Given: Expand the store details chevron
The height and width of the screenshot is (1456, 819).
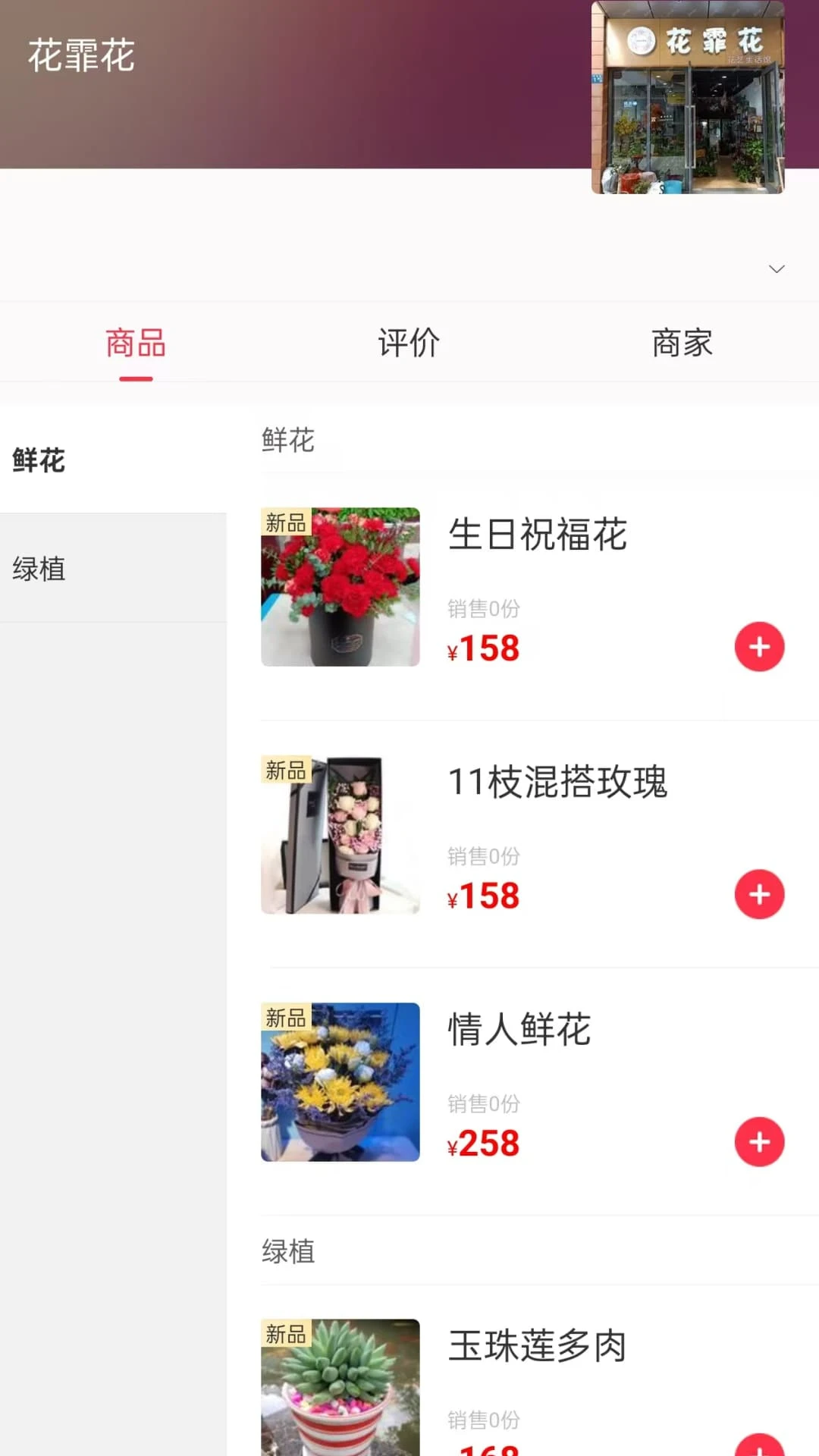Looking at the screenshot, I should pos(777,269).
